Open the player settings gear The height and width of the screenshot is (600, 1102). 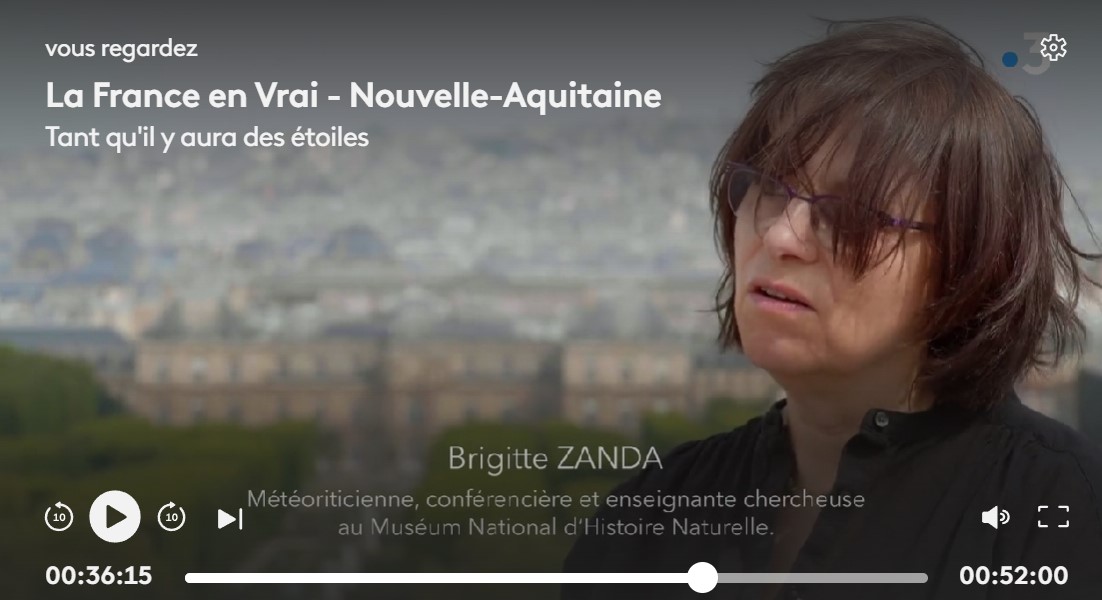click(1053, 48)
